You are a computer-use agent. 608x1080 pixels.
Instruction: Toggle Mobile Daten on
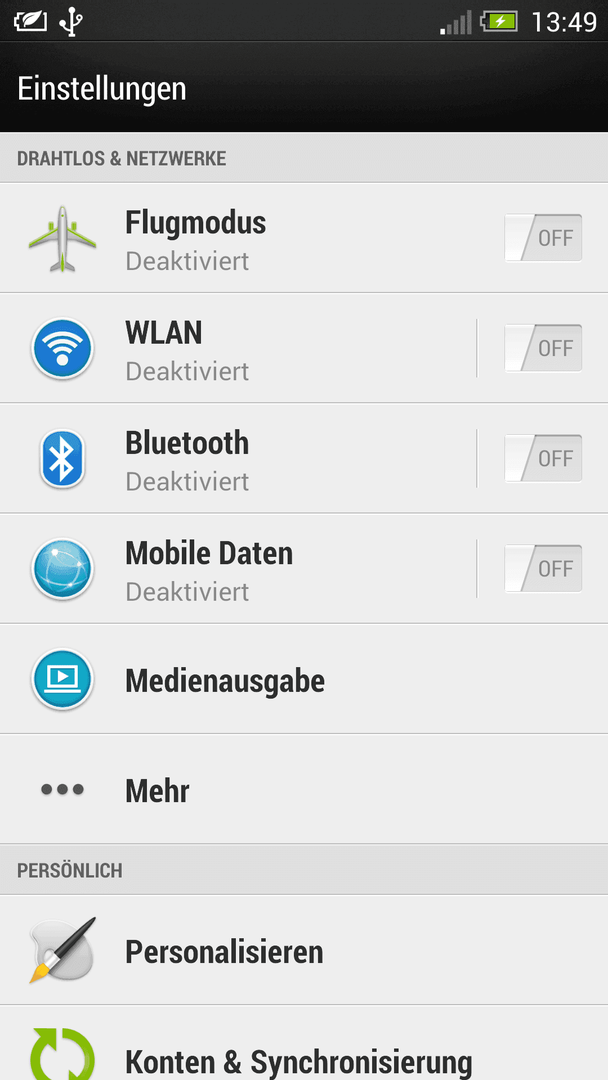543,569
